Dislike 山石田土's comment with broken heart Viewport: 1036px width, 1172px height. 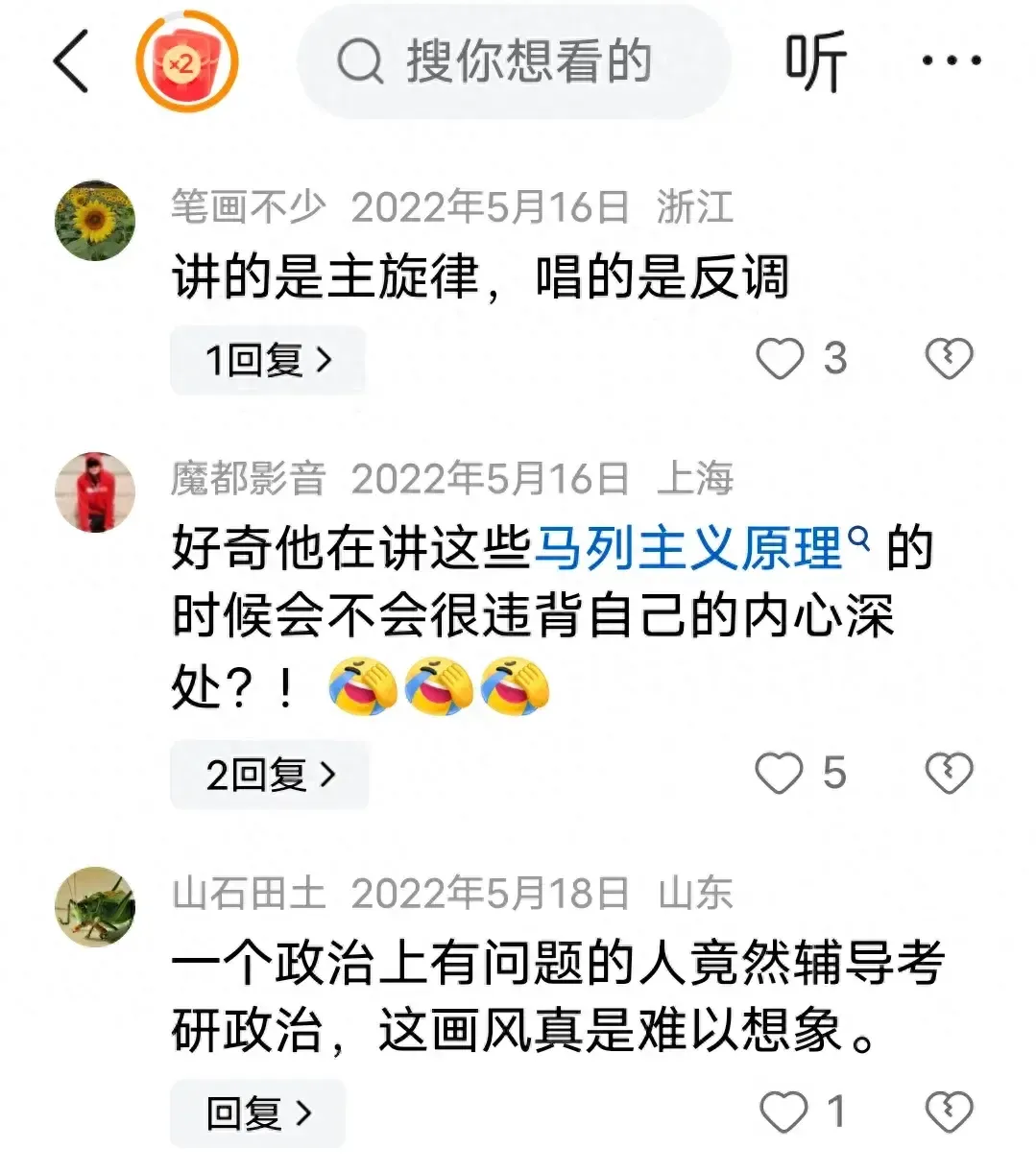949,1112
